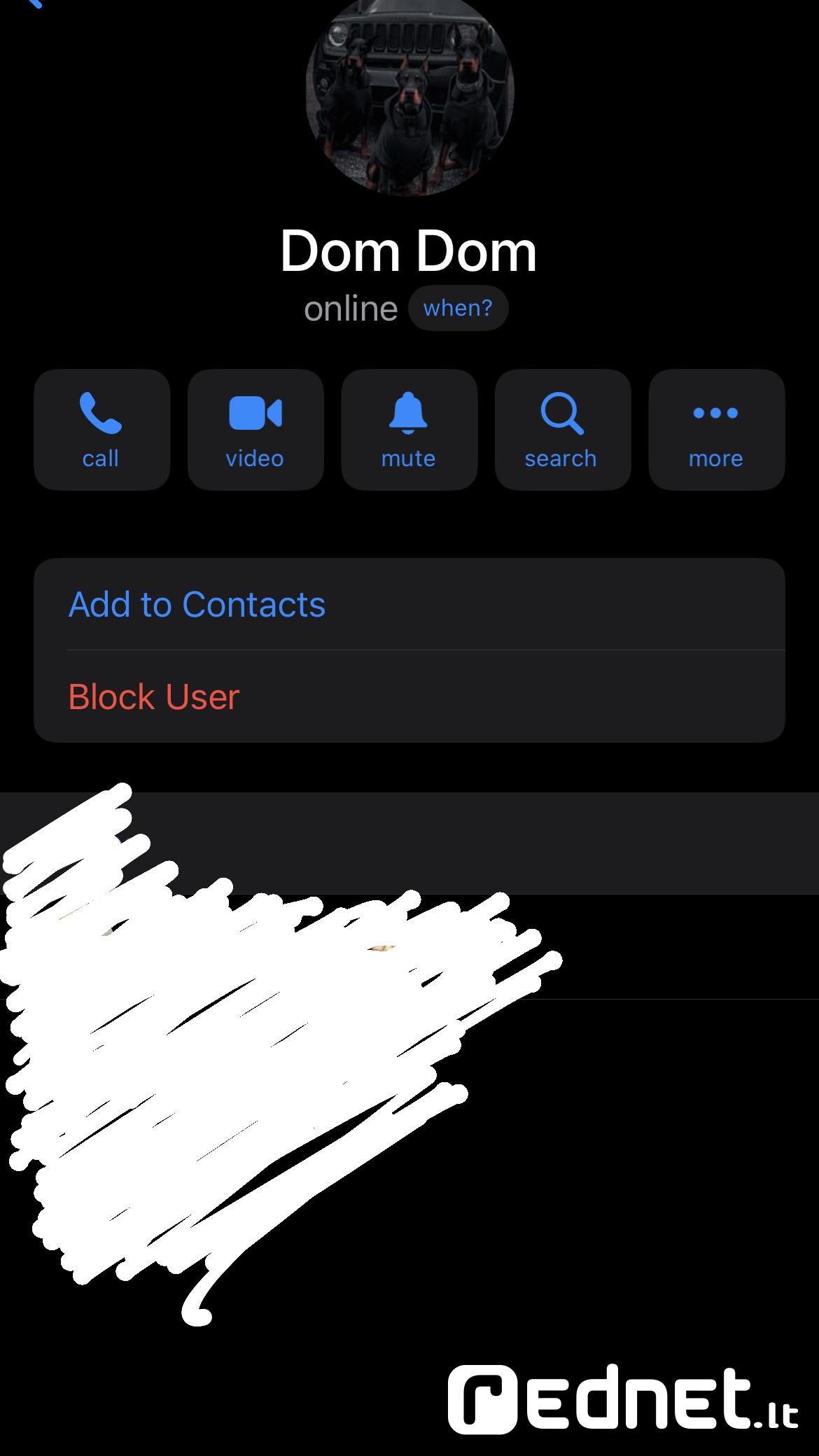View Dom Dom's profile photo
819x1456 pixels.
(x=409, y=94)
